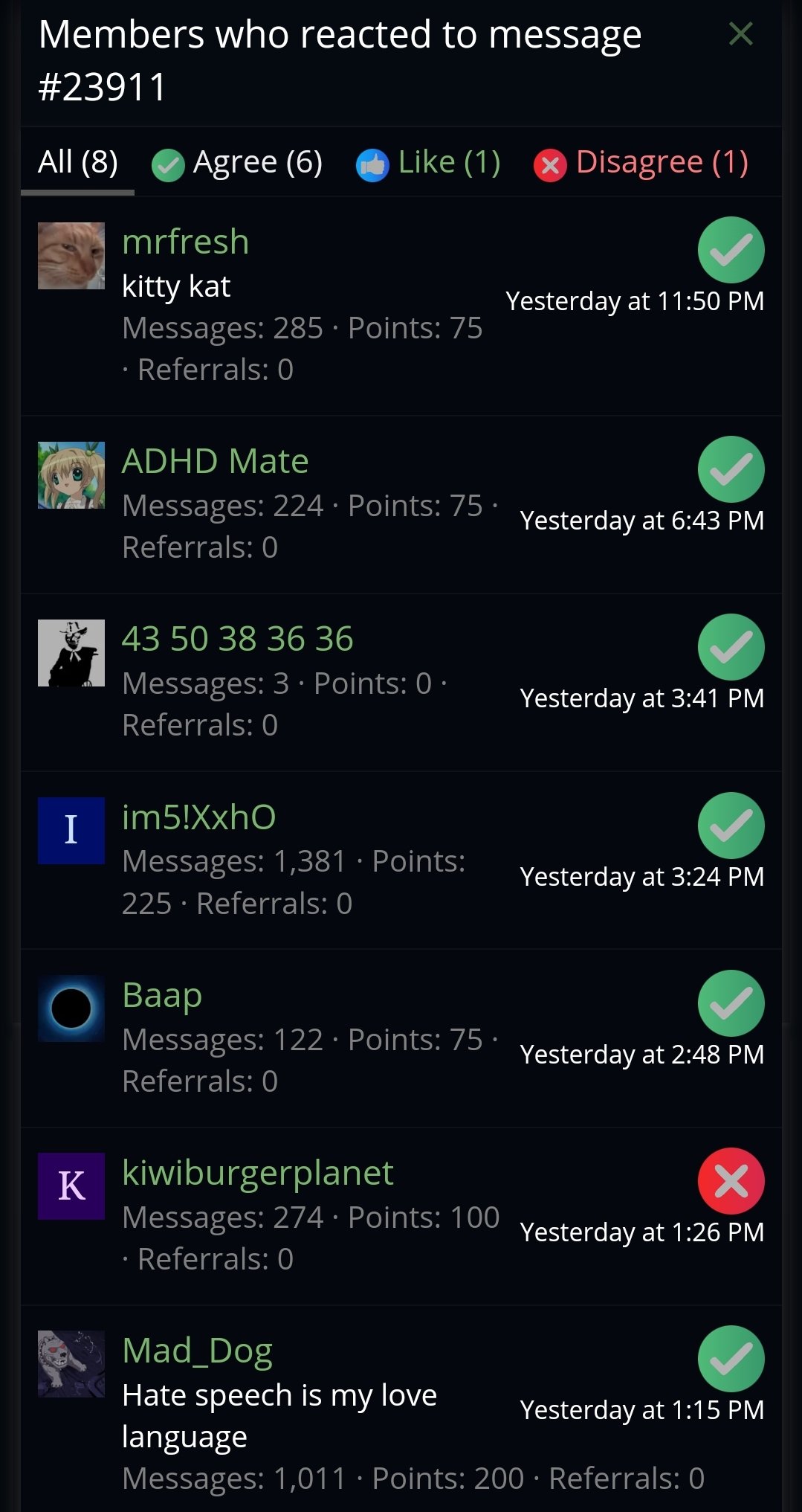The height and width of the screenshot is (1512, 802).
Task: Show only Agree reactions
Action: point(237,163)
